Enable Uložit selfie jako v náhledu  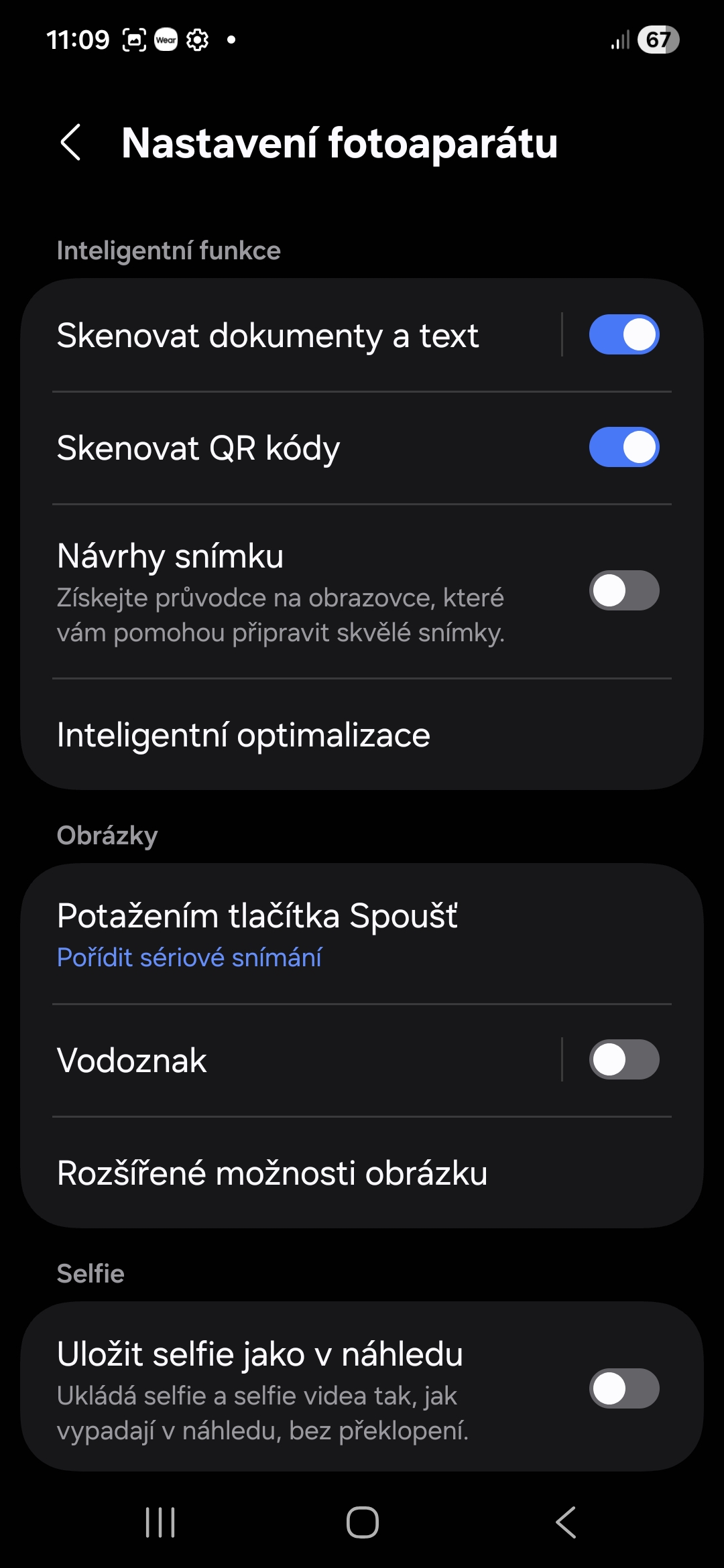(x=623, y=1388)
